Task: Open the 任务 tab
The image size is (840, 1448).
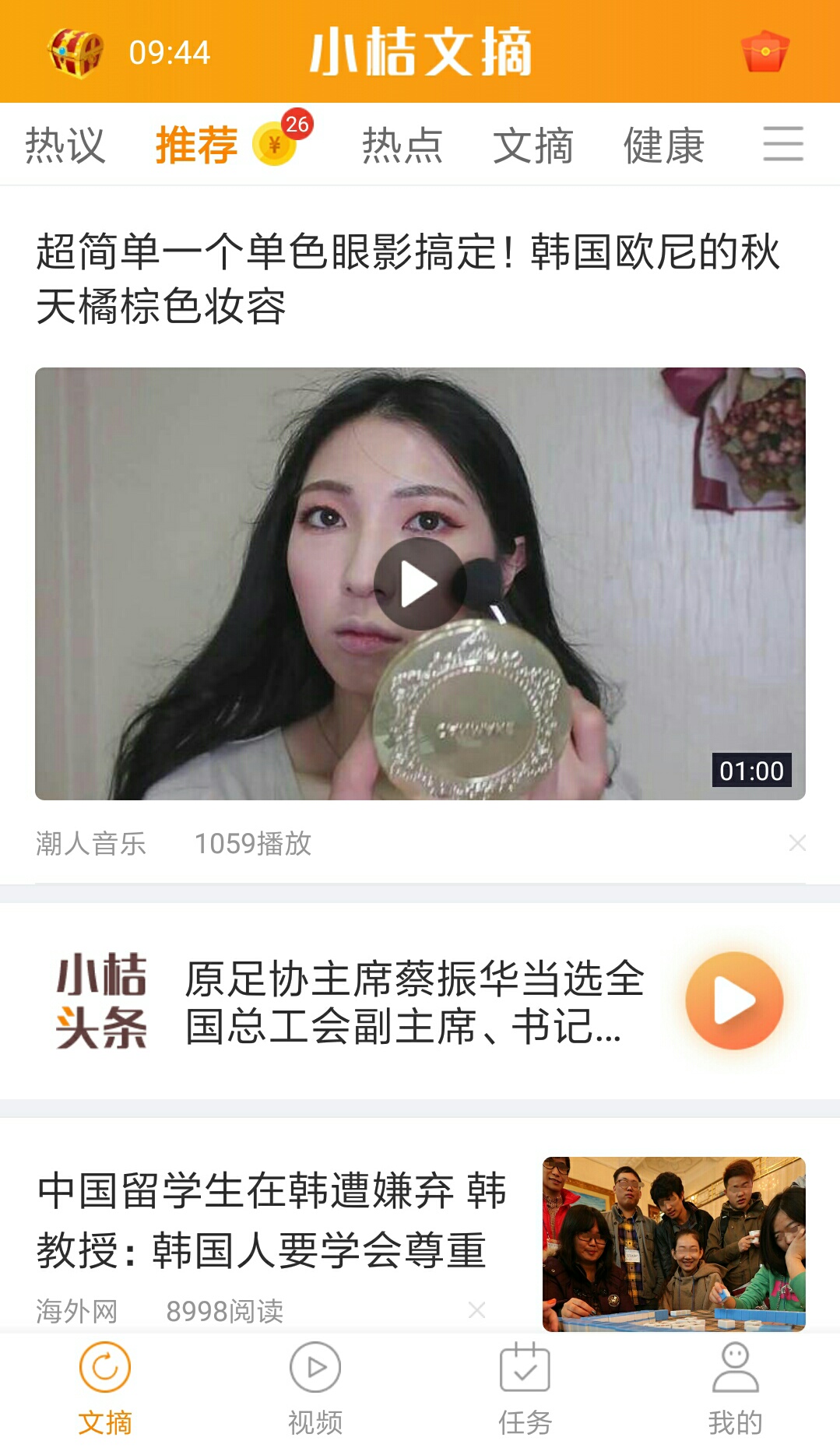Action: pos(525,1390)
